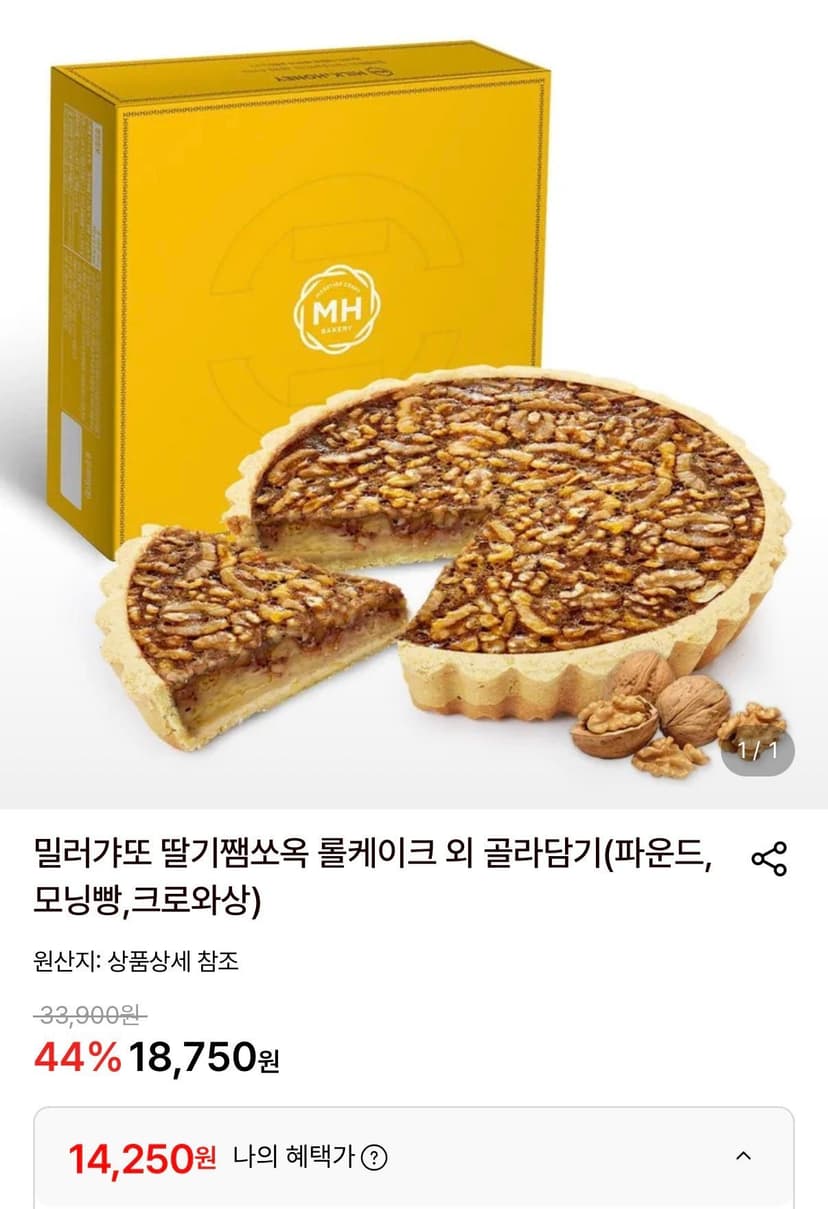Share this product listing

[769, 859]
